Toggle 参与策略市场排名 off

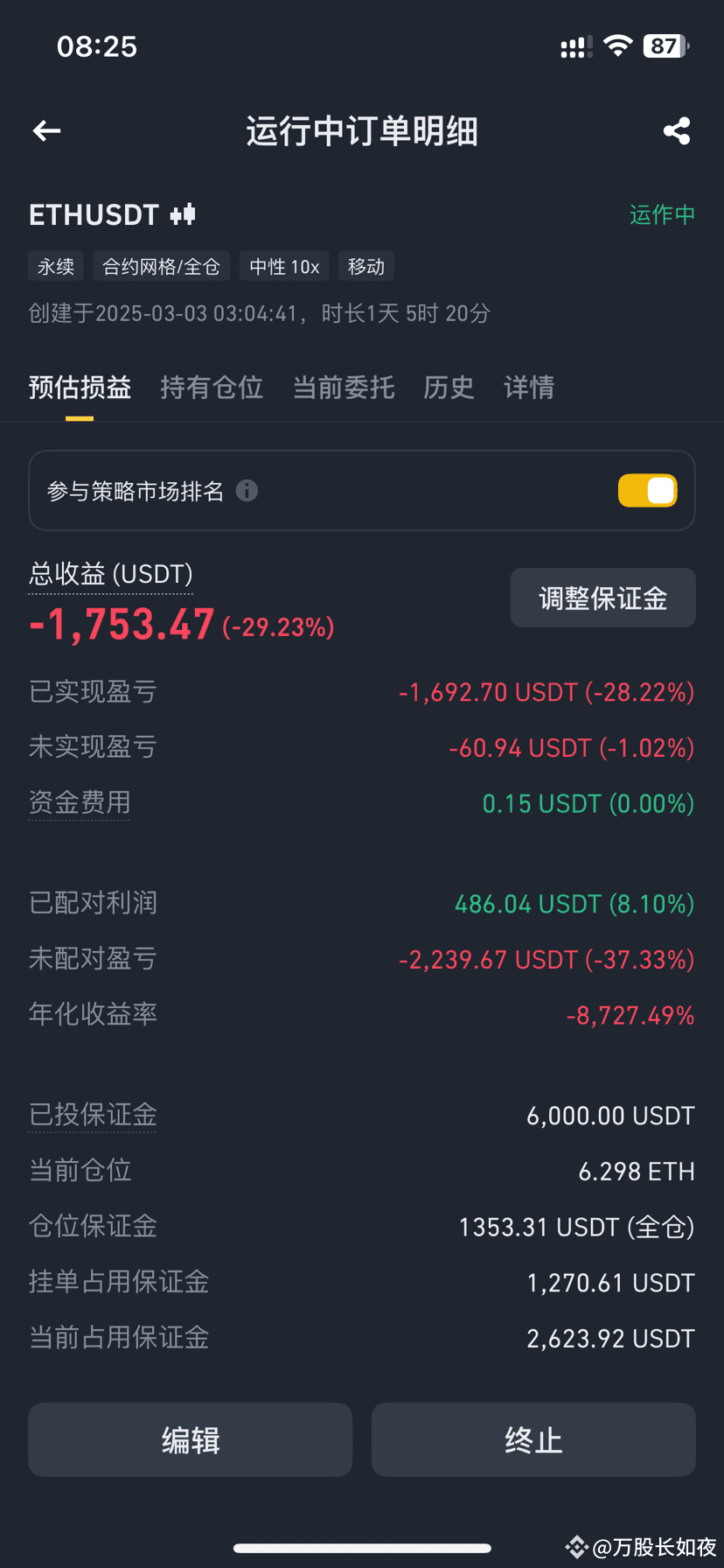(x=647, y=491)
